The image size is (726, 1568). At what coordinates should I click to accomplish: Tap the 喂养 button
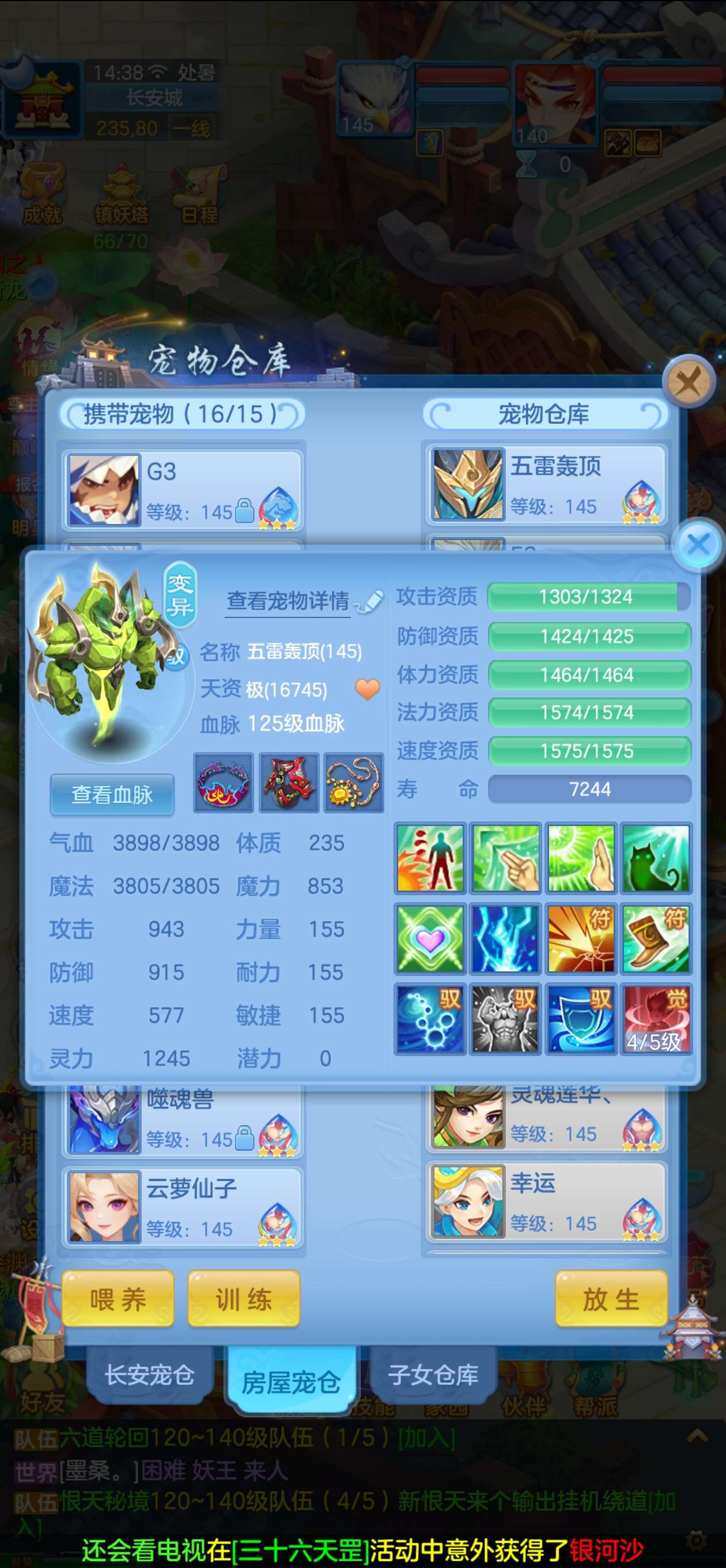[118, 1299]
